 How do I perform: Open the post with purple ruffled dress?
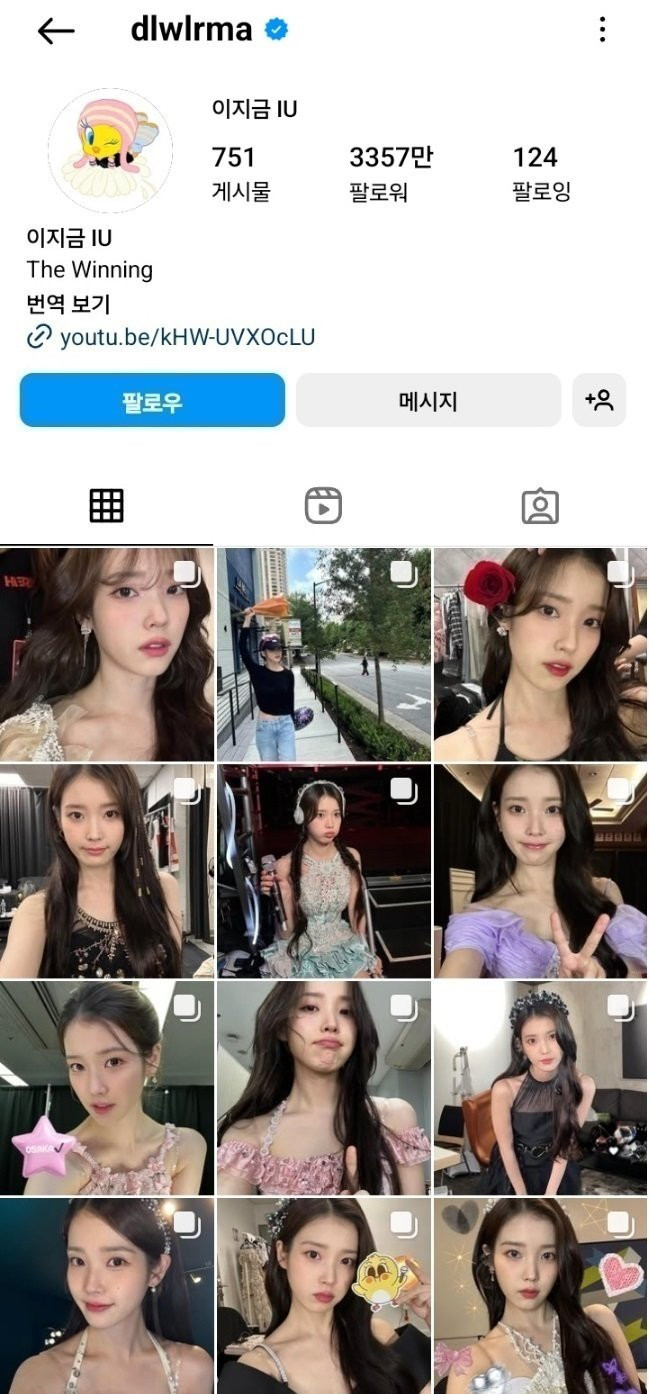540,871
